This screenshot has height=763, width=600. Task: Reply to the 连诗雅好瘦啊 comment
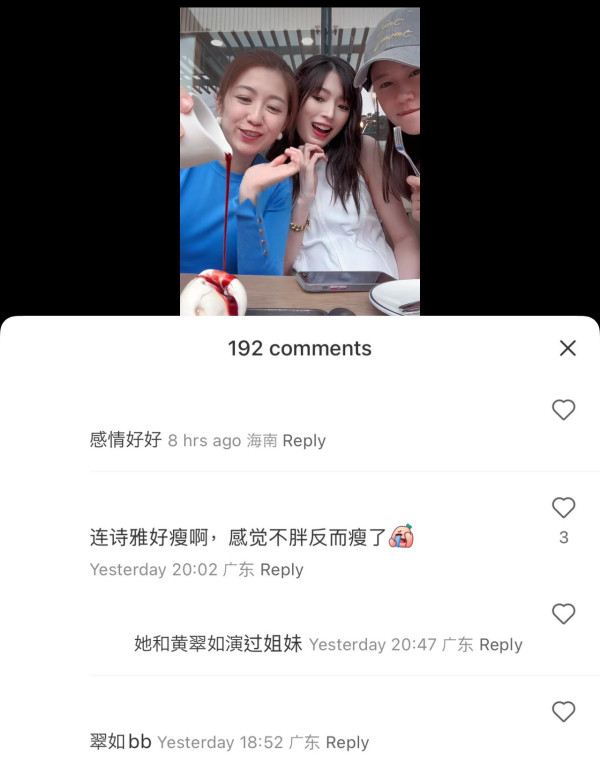281,569
